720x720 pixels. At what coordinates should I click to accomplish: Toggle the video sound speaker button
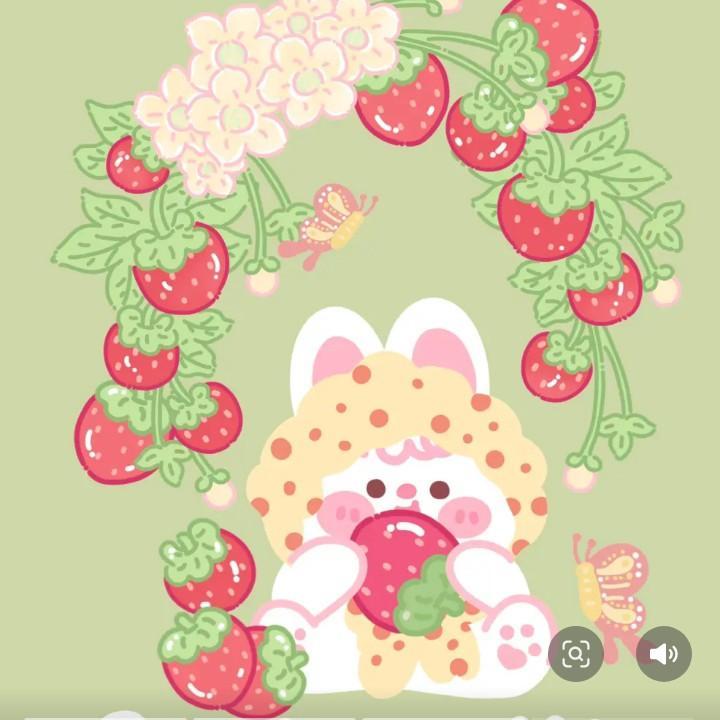664,653
